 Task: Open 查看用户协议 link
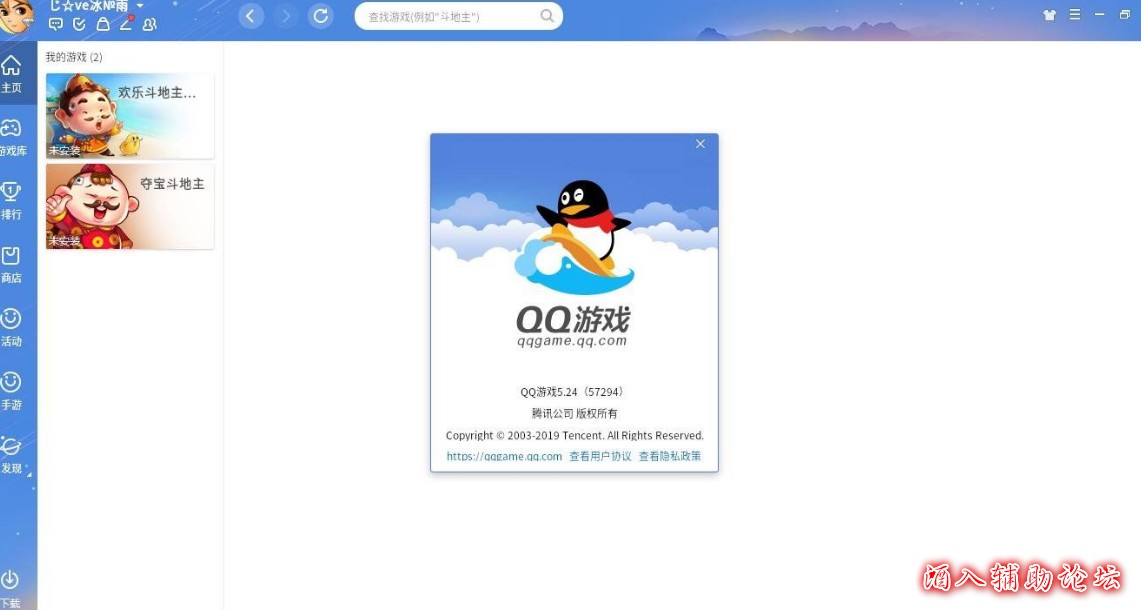[600, 456]
